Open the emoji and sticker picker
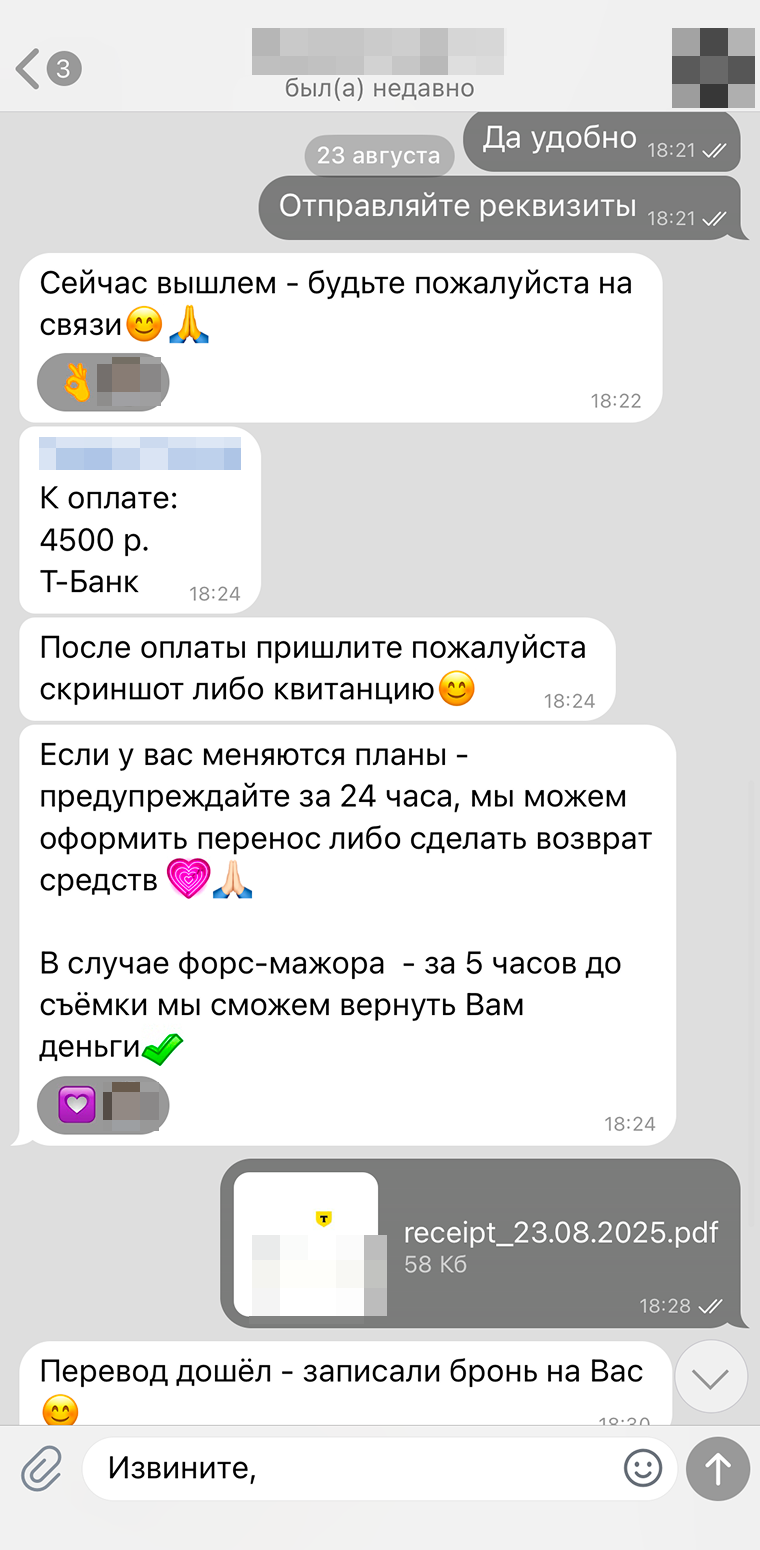 click(643, 1468)
